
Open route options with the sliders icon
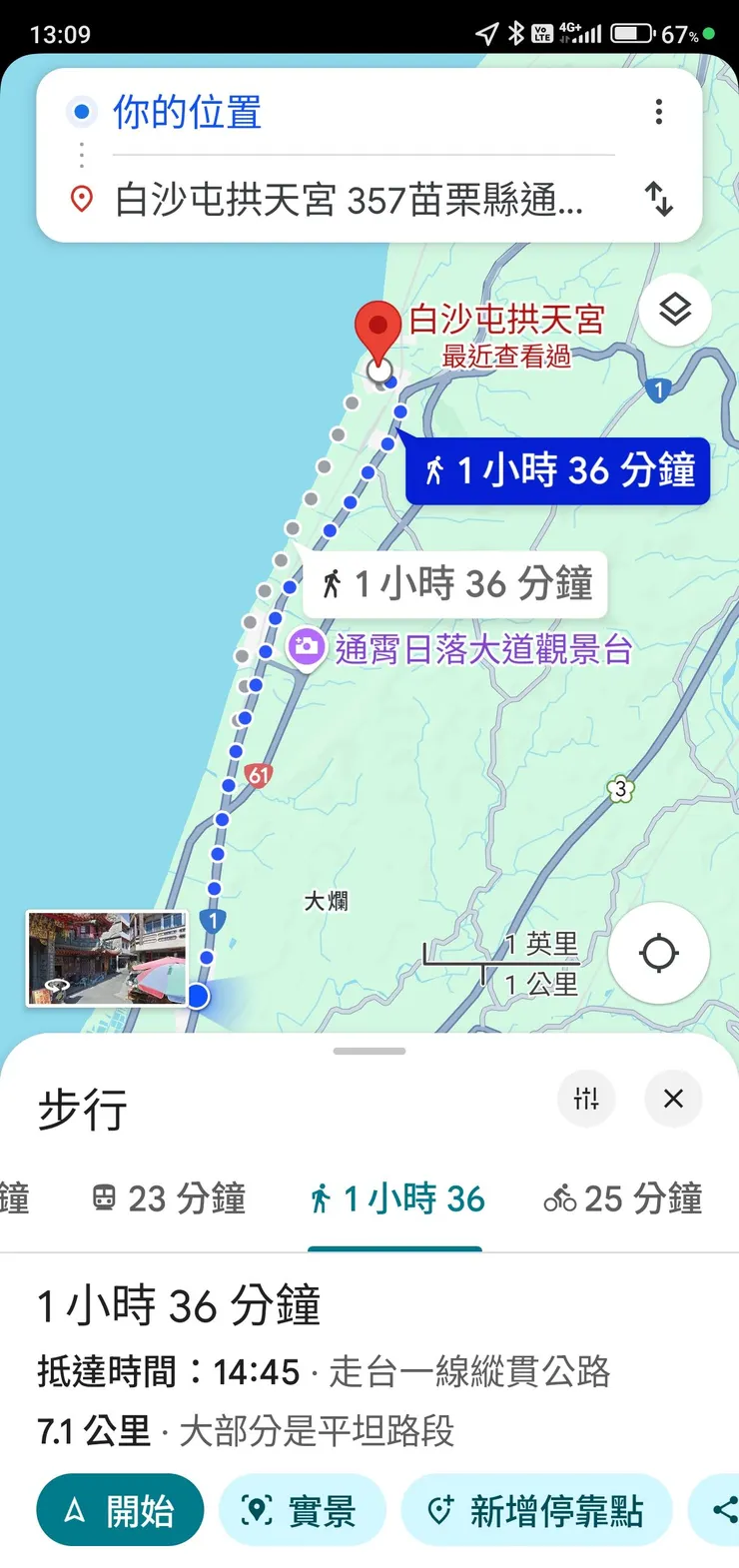(586, 1099)
